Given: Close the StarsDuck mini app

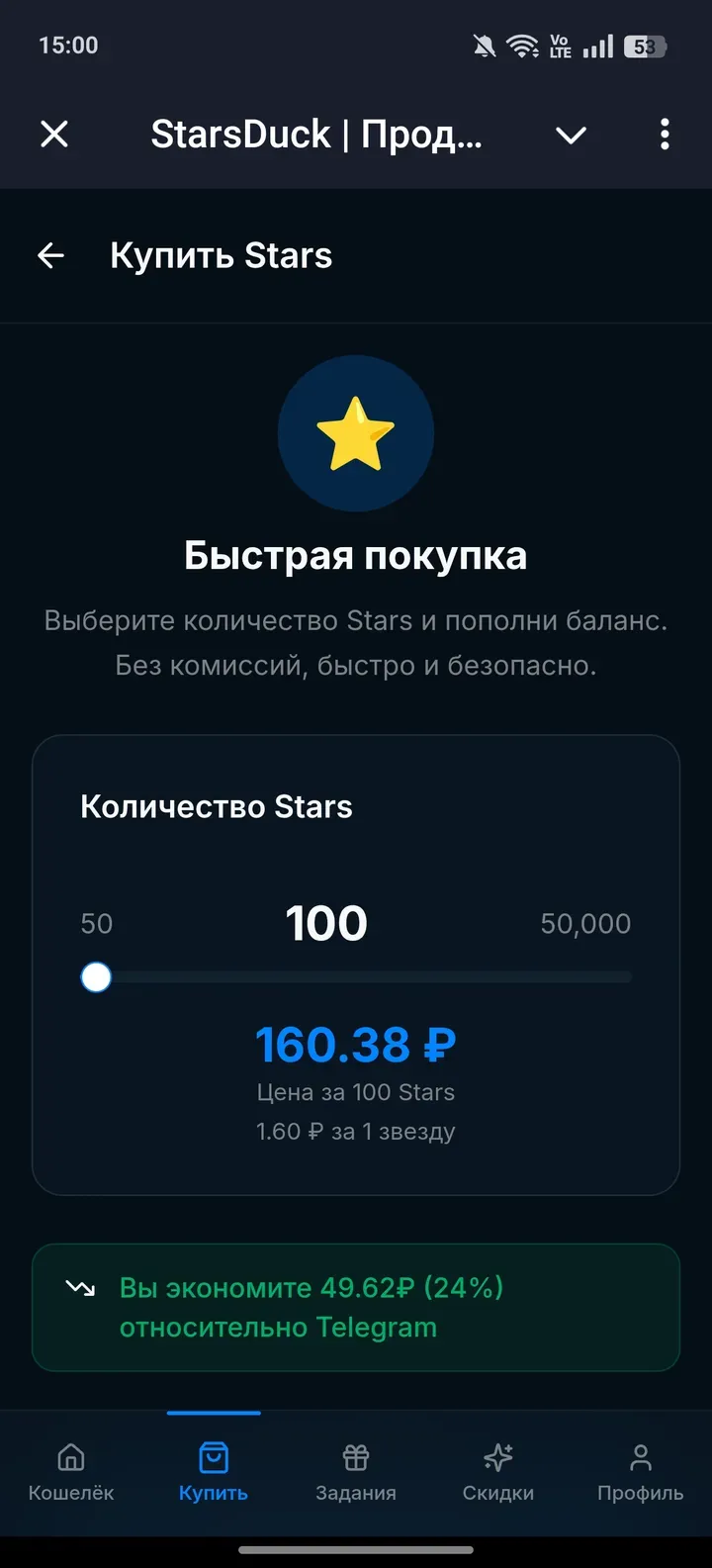Looking at the screenshot, I should click(x=54, y=136).
